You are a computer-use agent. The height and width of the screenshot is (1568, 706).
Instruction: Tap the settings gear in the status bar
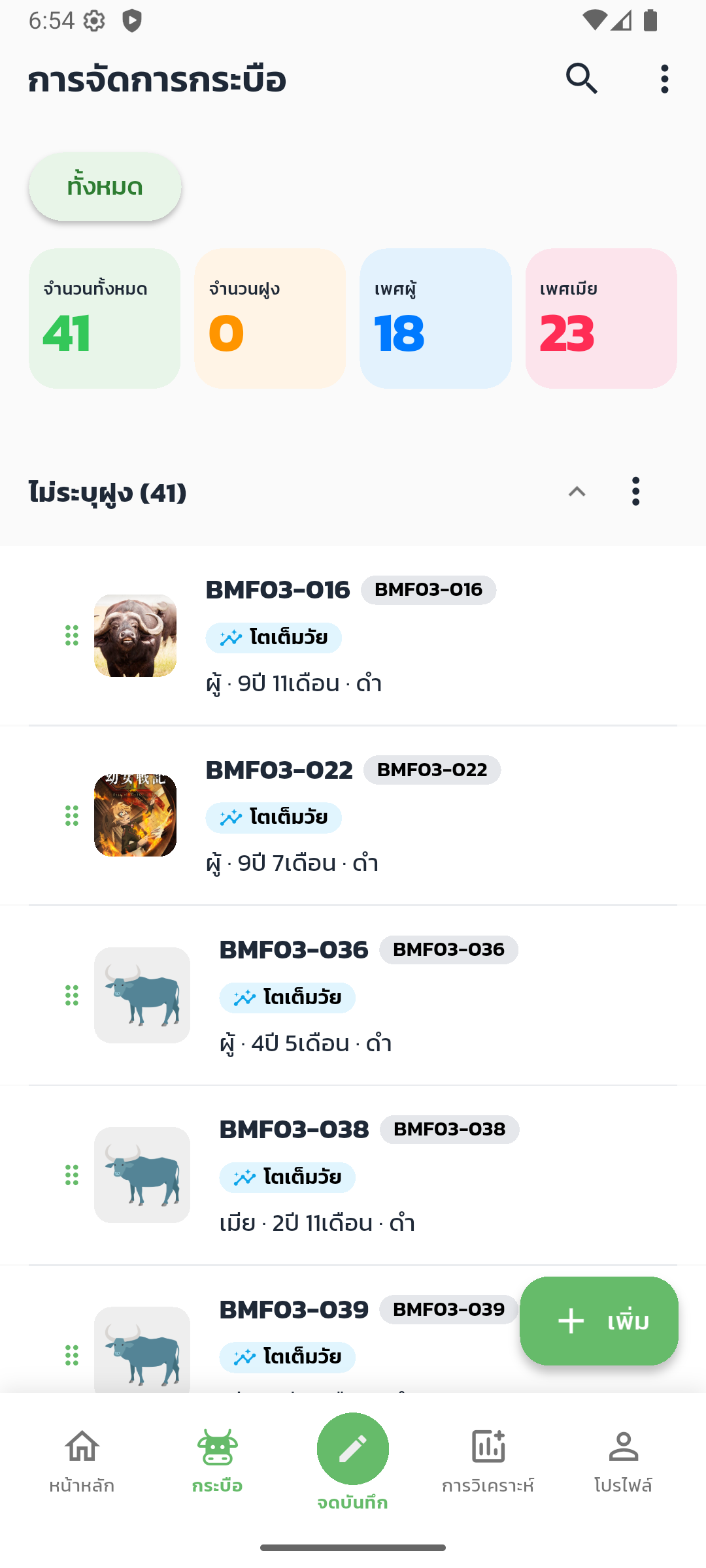click(x=95, y=20)
